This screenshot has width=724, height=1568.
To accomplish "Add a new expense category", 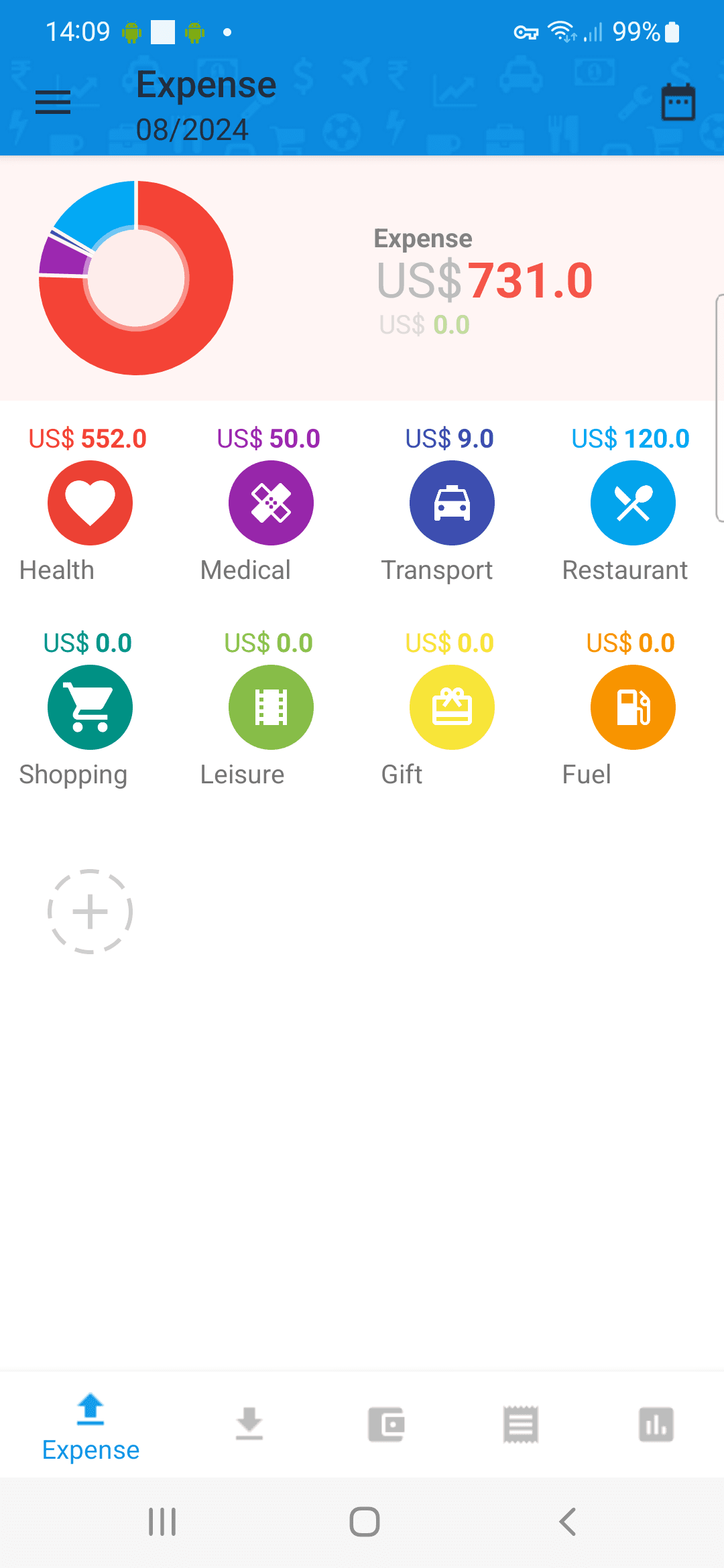I will point(90,912).
